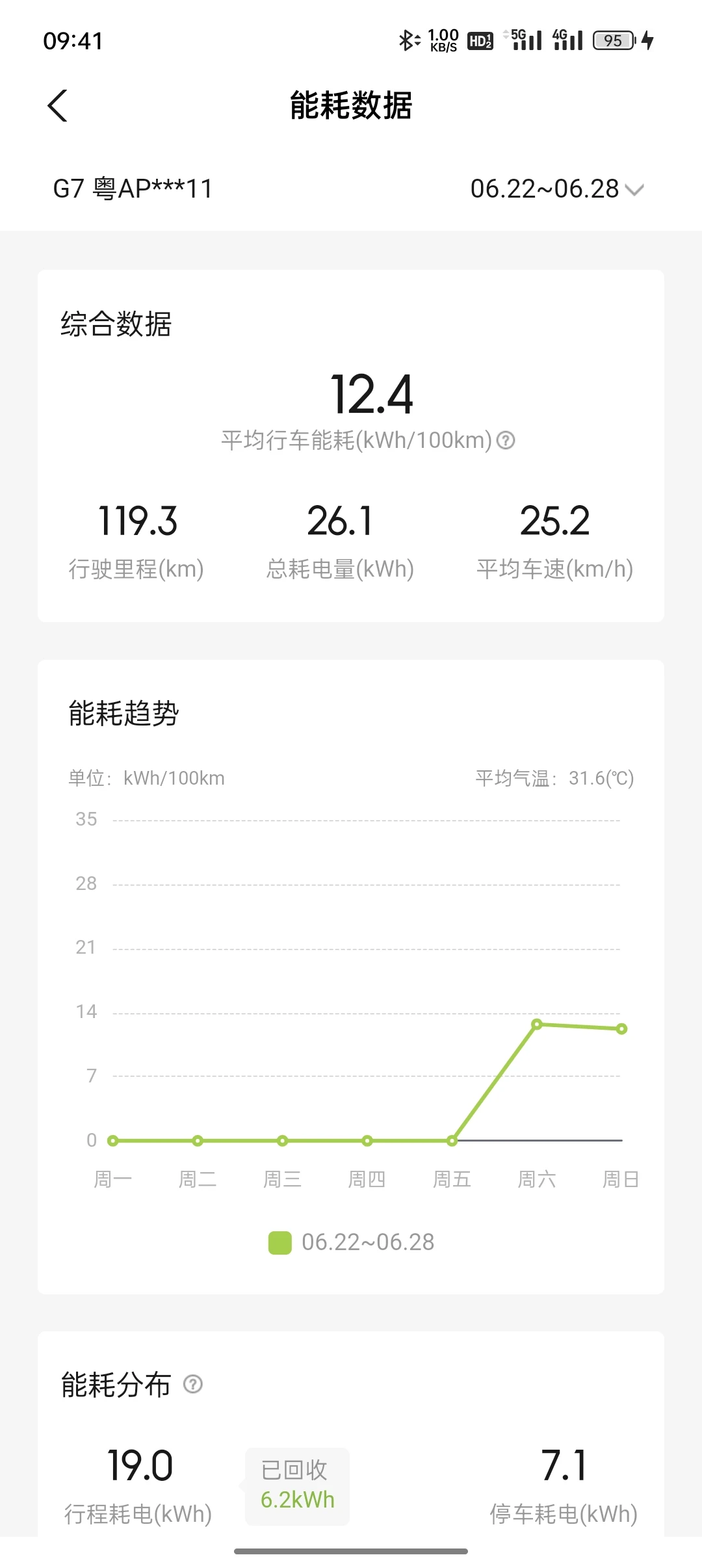Tap the help icon beside 平均行车能耗
The height and width of the screenshot is (1568, 702).
click(x=506, y=441)
